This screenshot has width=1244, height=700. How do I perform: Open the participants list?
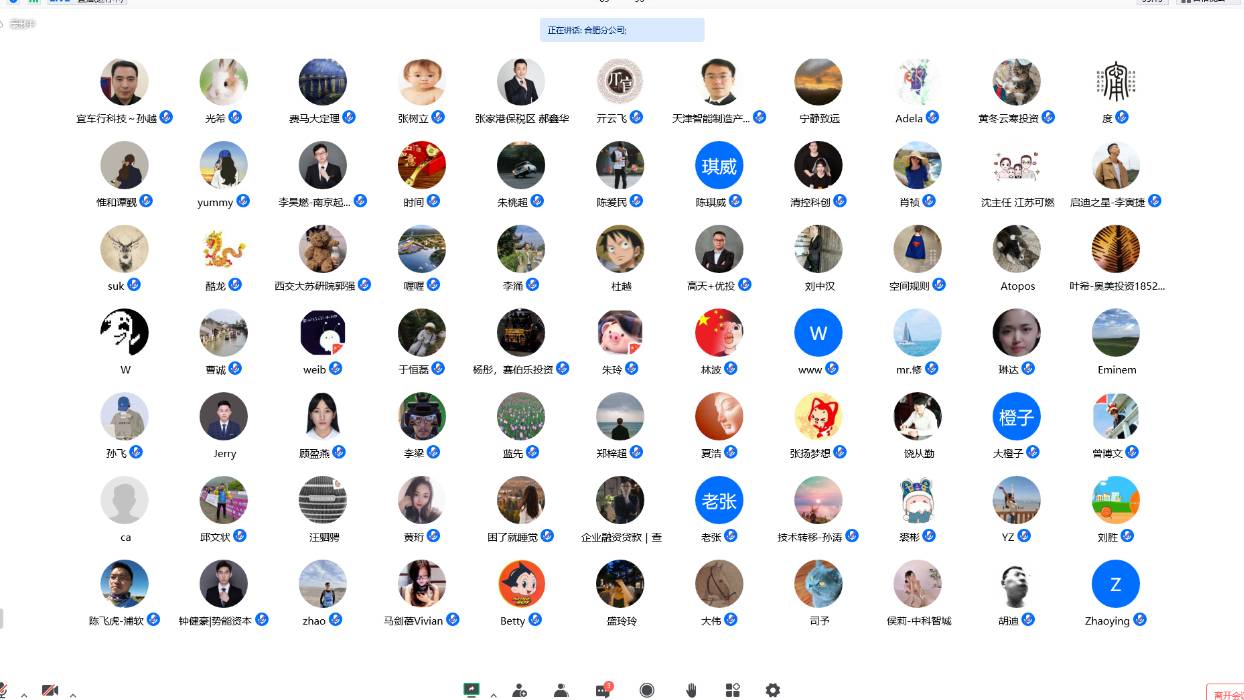tap(561, 690)
